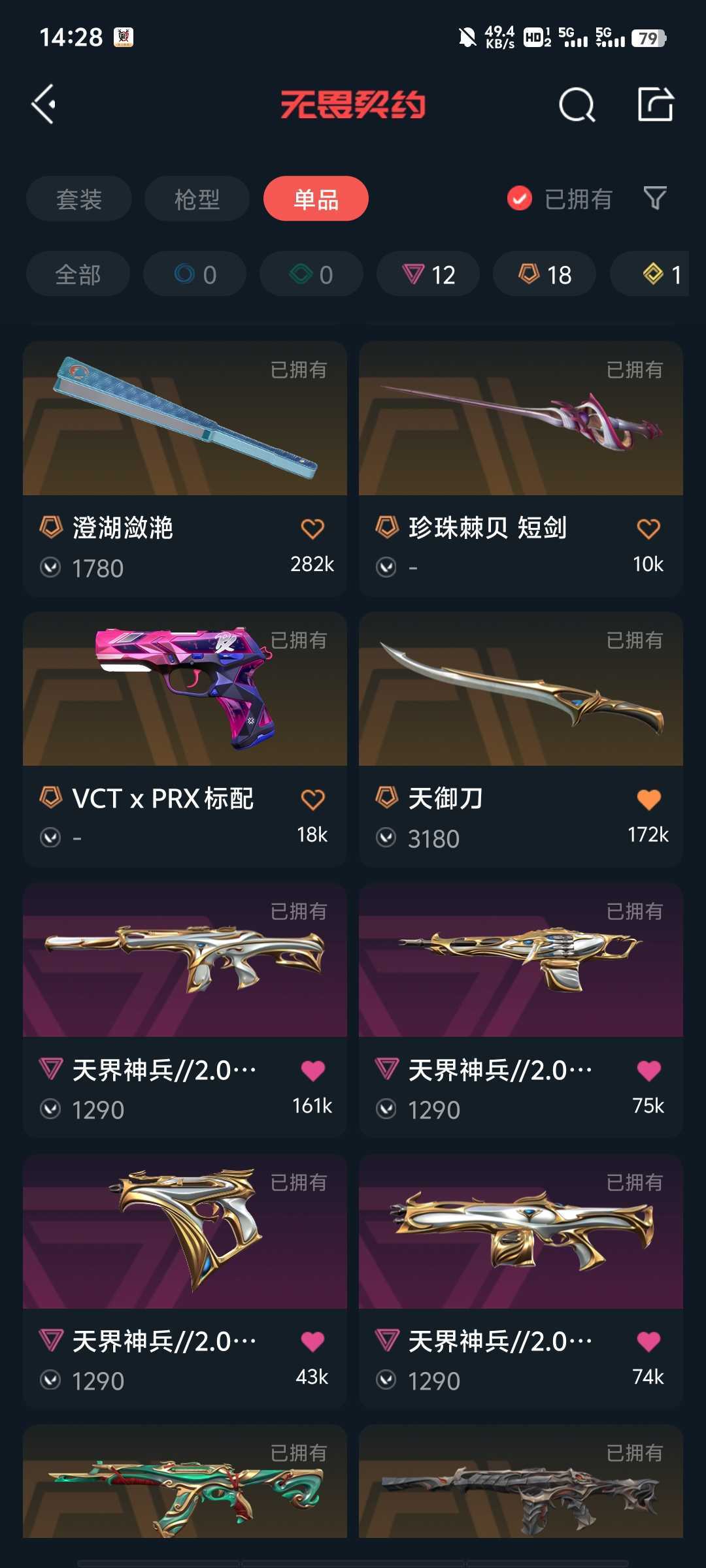Image resolution: width=706 pixels, height=1568 pixels.
Task: Open the VCT x PRX 标配 pistol card
Action: pos(185,740)
